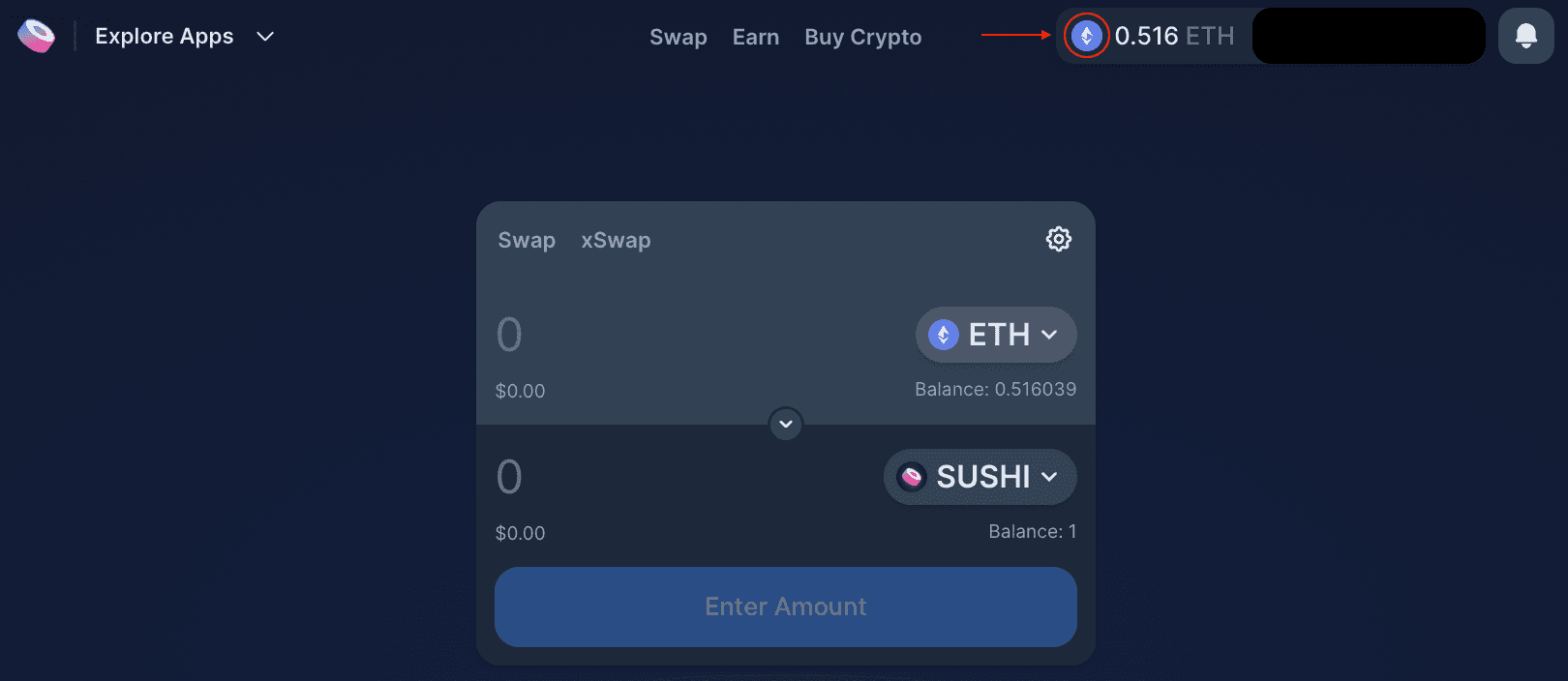The height and width of the screenshot is (681, 1568).
Task: Open the notifications bell
Action: tap(1525, 36)
